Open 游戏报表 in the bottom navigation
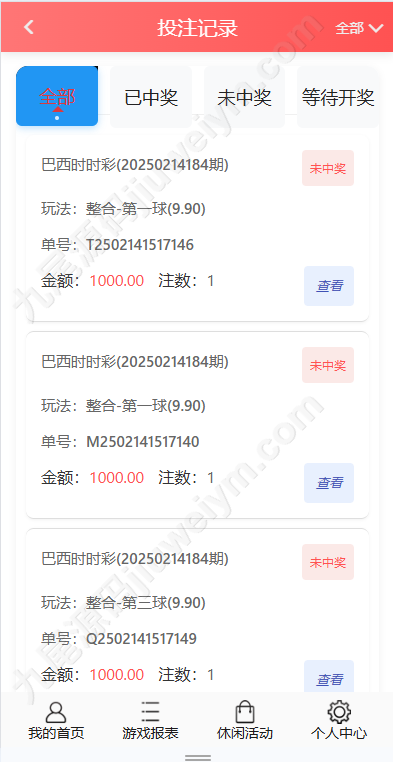The height and width of the screenshot is (762, 393). [x=151, y=721]
